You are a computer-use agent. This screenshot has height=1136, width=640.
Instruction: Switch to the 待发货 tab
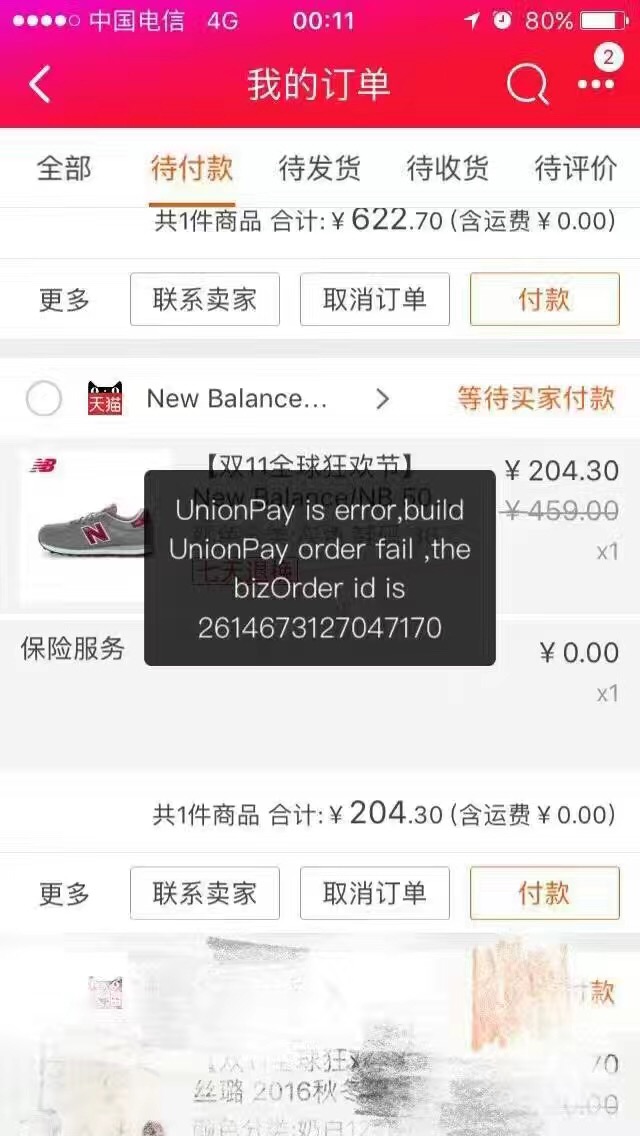pyautogui.click(x=319, y=168)
